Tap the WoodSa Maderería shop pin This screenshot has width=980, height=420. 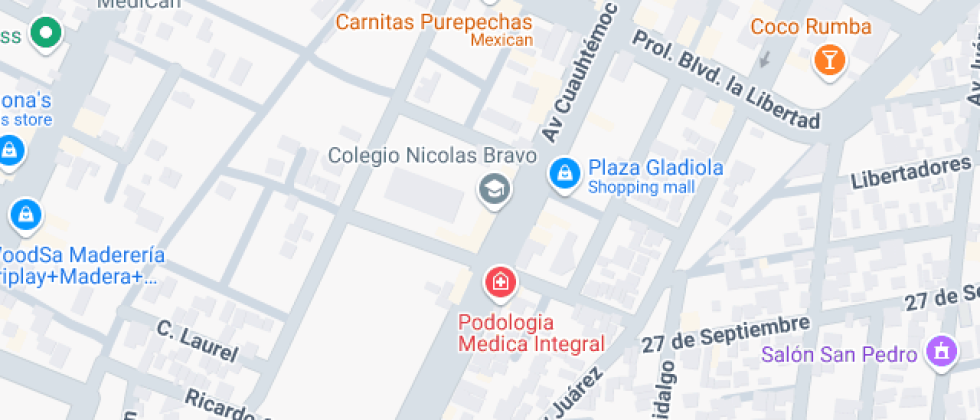click(26, 215)
